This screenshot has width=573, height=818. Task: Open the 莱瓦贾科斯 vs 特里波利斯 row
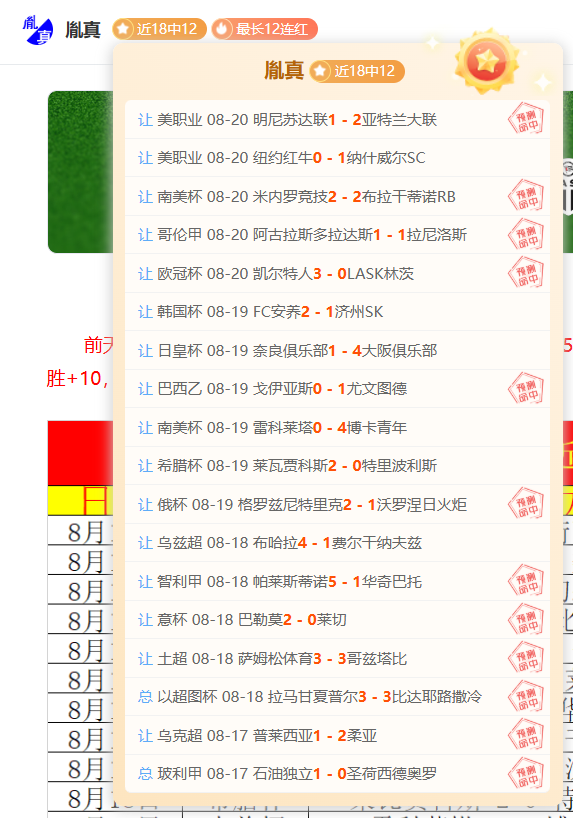click(338, 465)
